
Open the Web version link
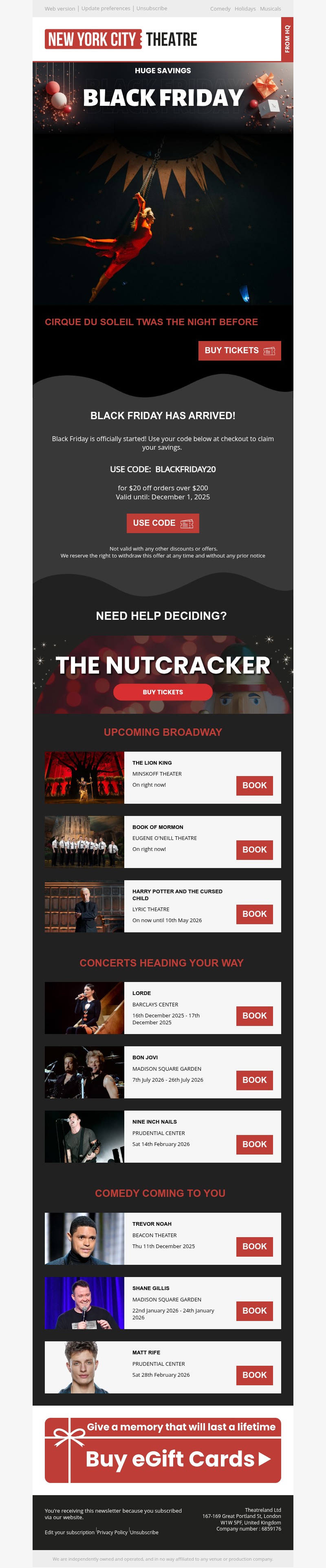pos(60,9)
